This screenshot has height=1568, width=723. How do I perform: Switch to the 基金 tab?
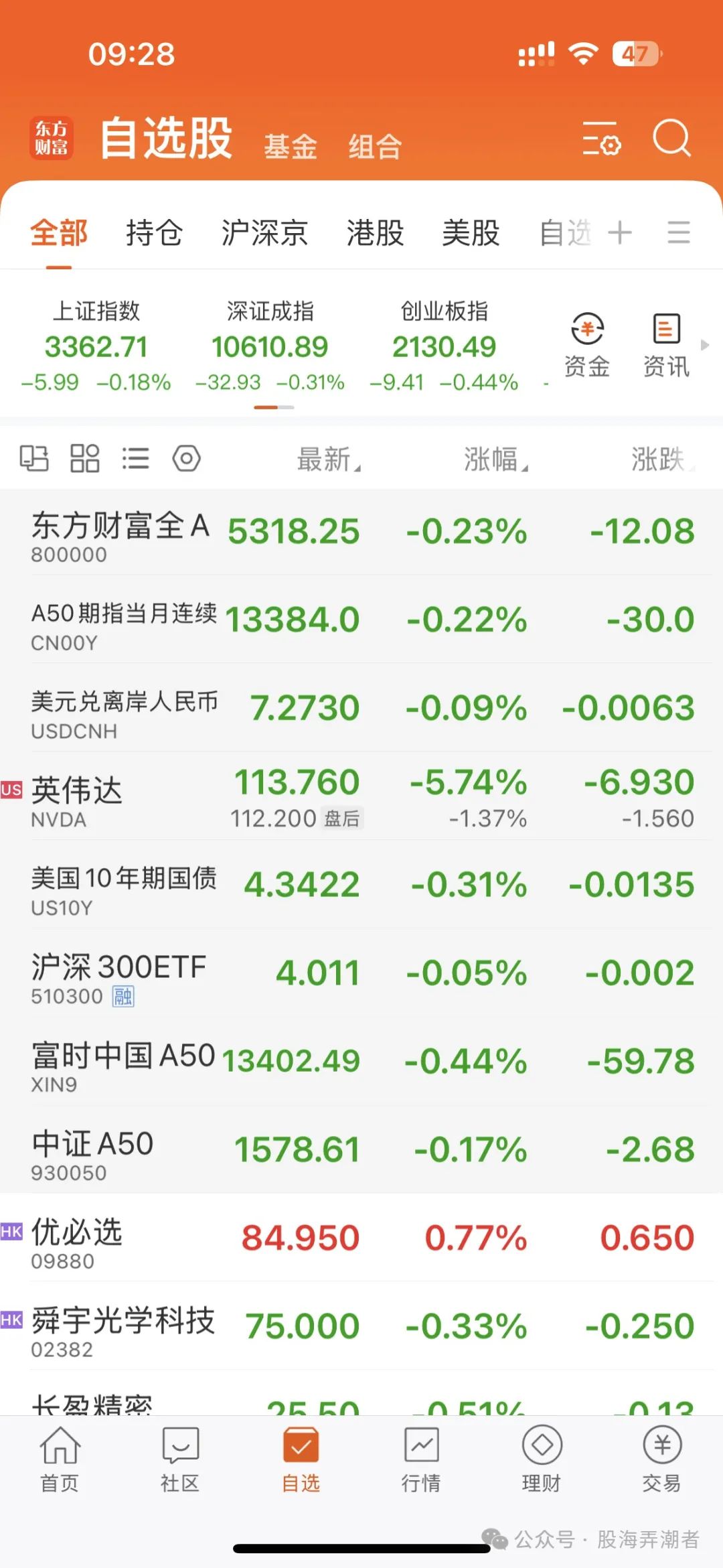(x=290, y=147)
